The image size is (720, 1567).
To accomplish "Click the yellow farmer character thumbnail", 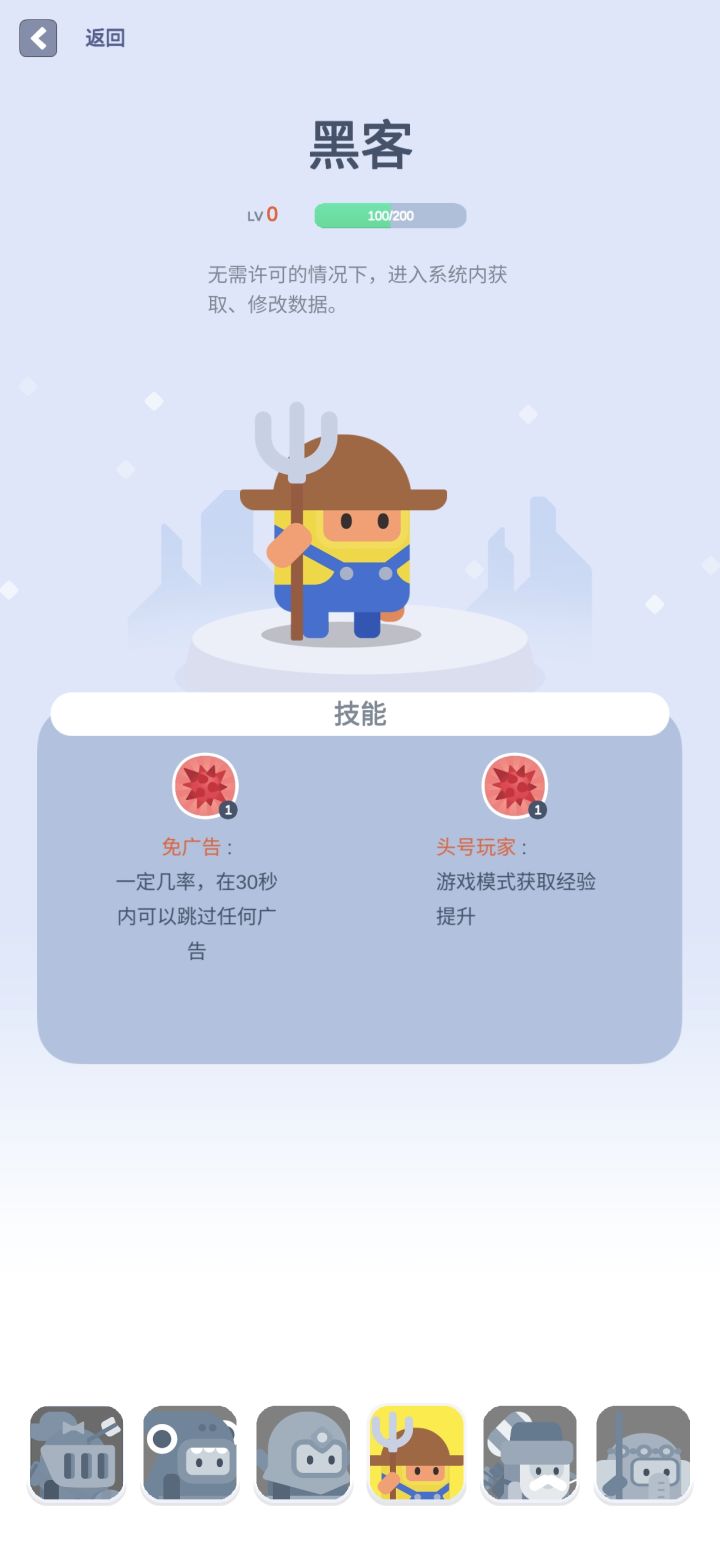I will point(417,1455).
